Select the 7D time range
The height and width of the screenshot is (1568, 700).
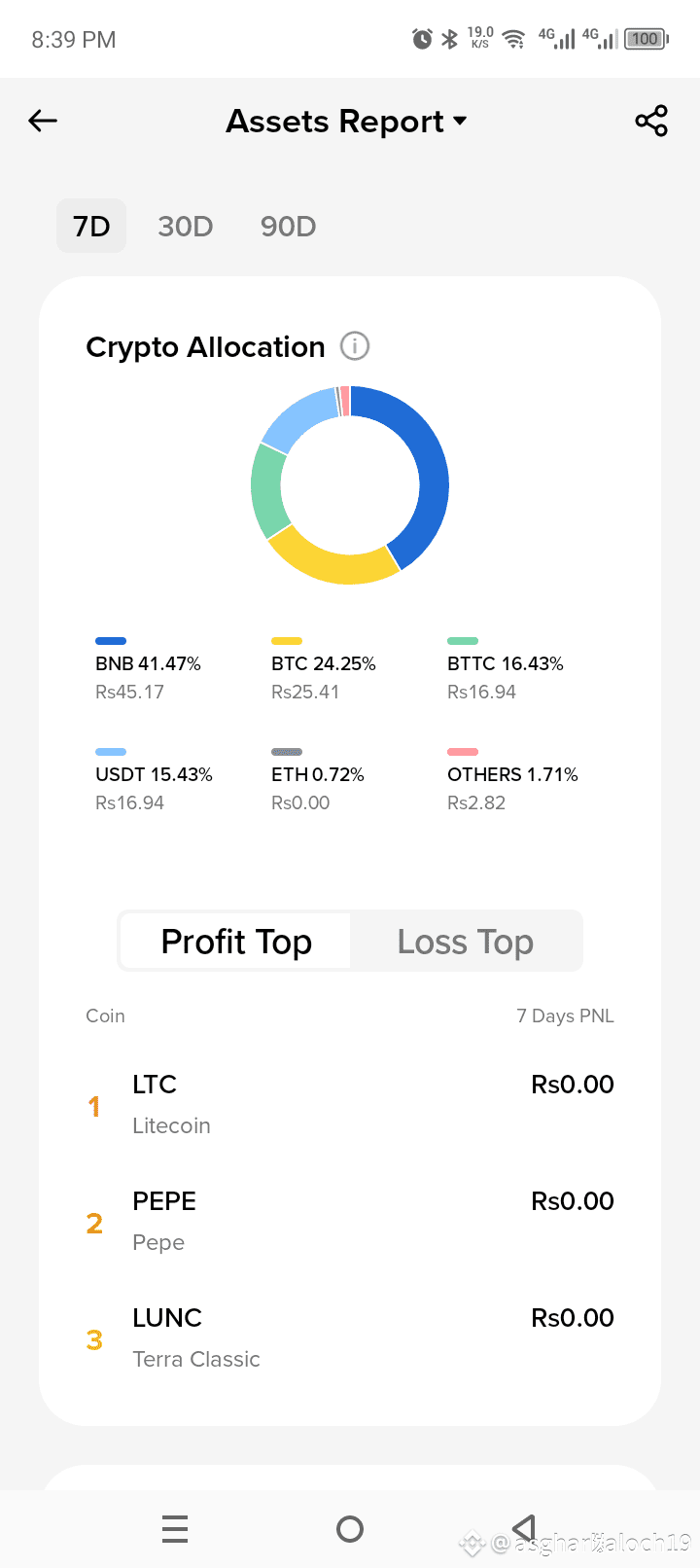91,227
